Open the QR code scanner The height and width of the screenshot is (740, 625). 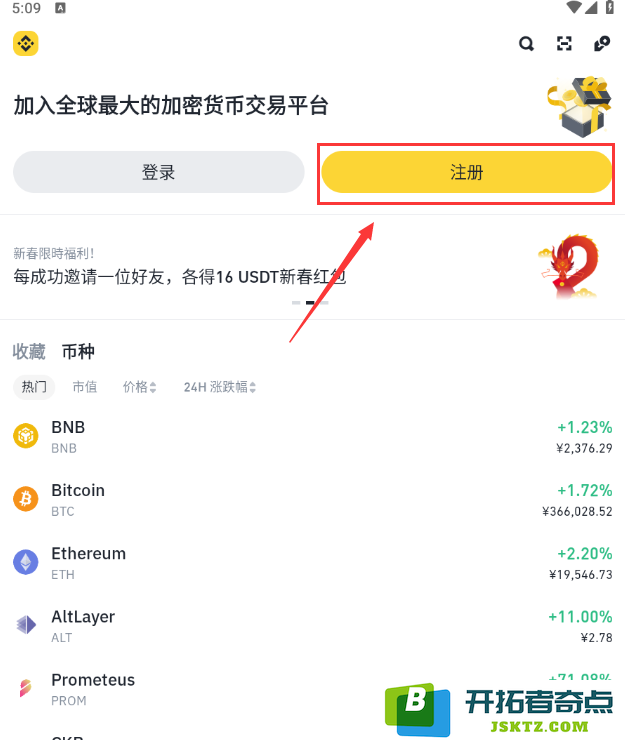pos(565,43)
